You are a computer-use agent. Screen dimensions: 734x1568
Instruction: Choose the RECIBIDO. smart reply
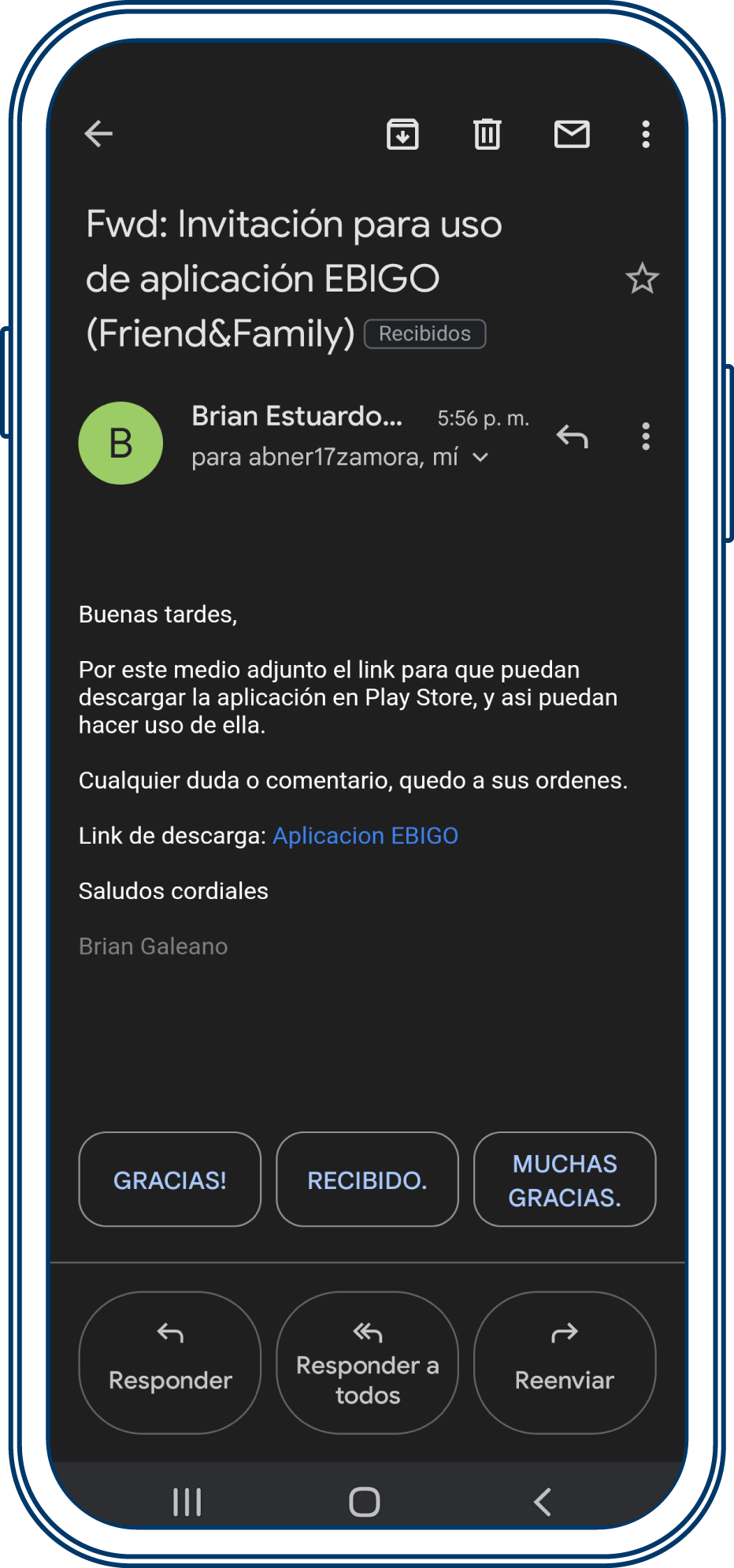point(367,1180)
